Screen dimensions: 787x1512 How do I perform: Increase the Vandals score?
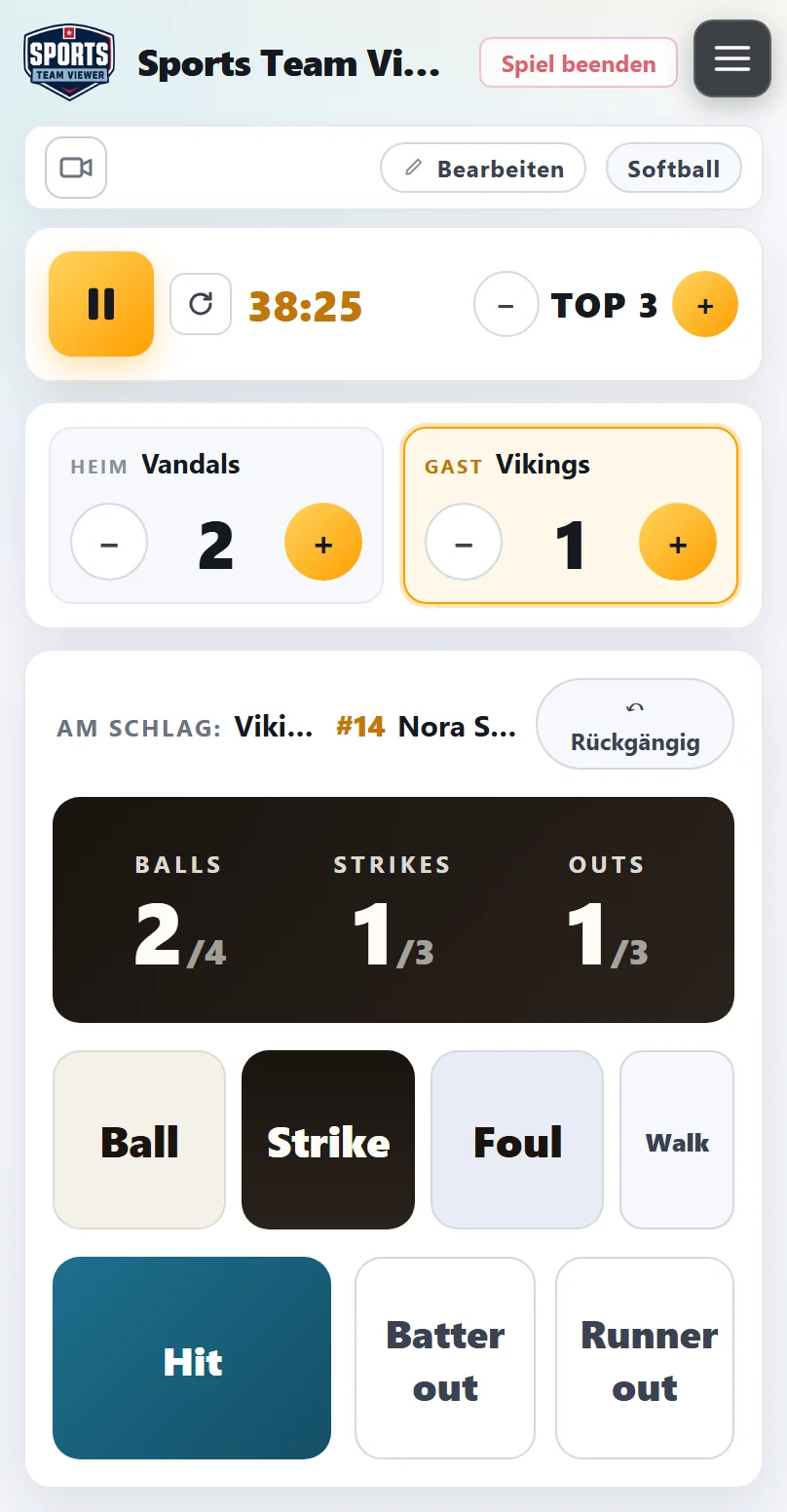click(x=323, y=542)
